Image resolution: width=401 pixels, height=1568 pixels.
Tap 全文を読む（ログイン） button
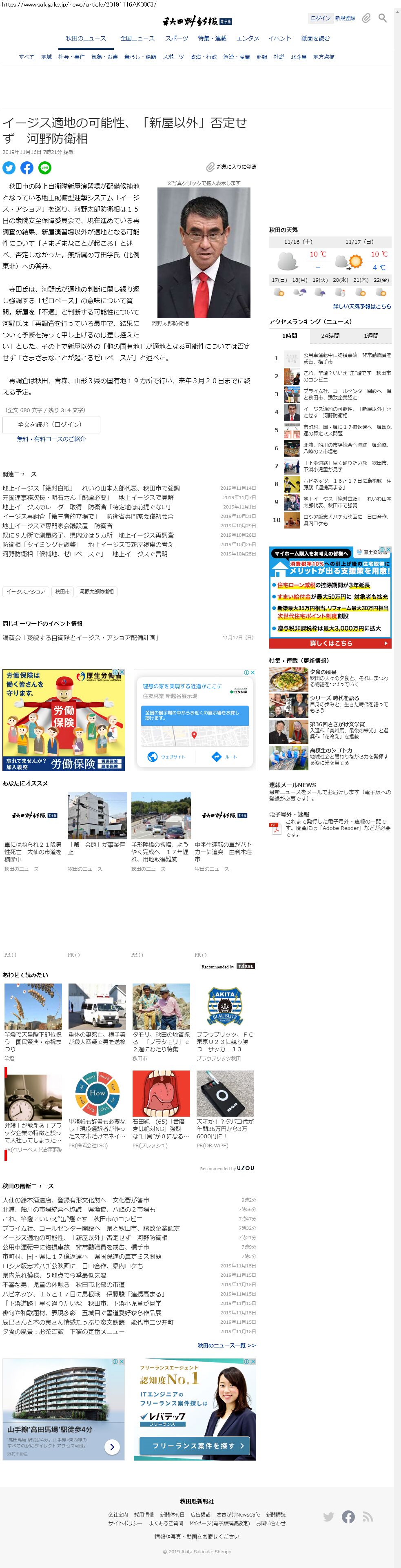click(x=51, y=424)
